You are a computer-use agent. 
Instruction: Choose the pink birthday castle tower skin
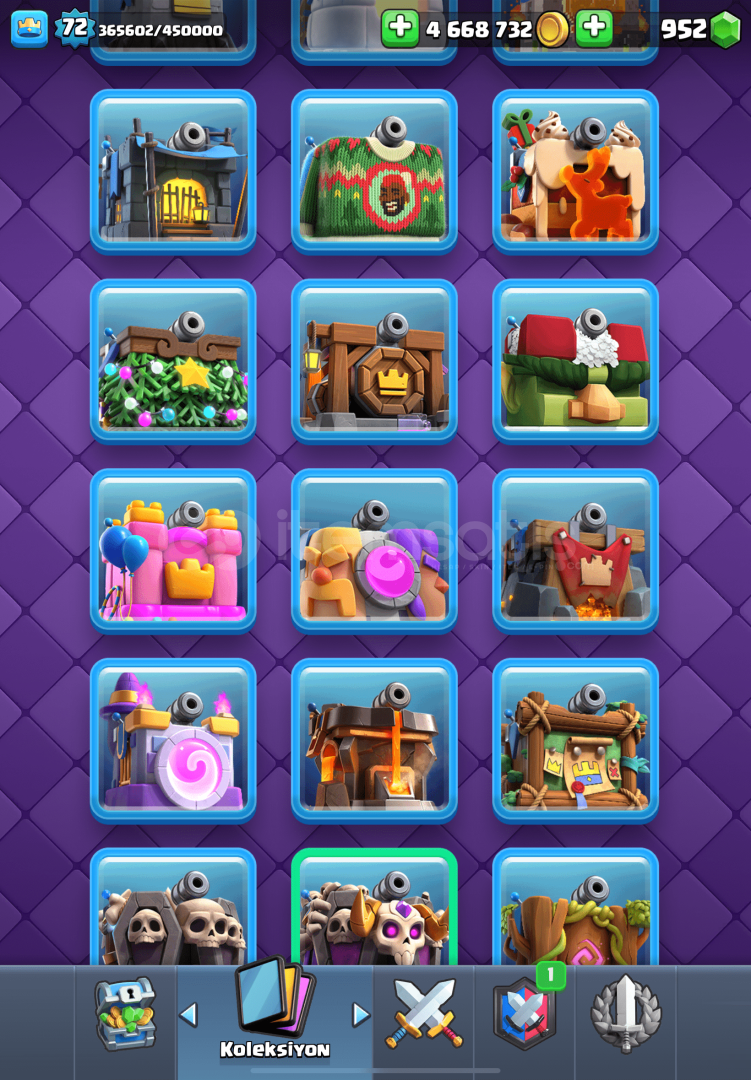click(x=173, y=550)
